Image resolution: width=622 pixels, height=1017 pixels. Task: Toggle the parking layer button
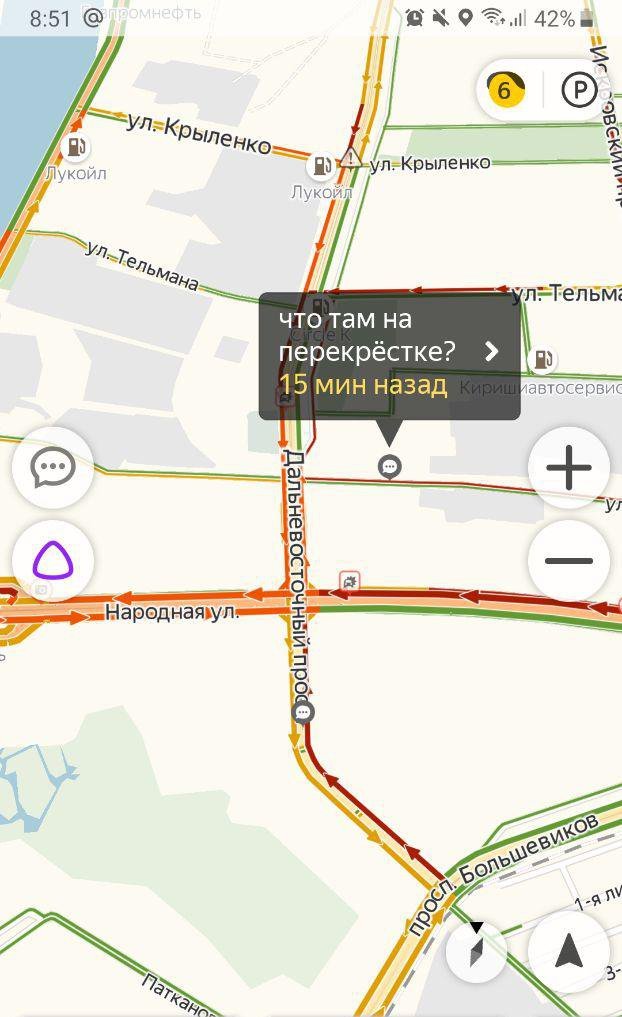click(x=579, y=89)
